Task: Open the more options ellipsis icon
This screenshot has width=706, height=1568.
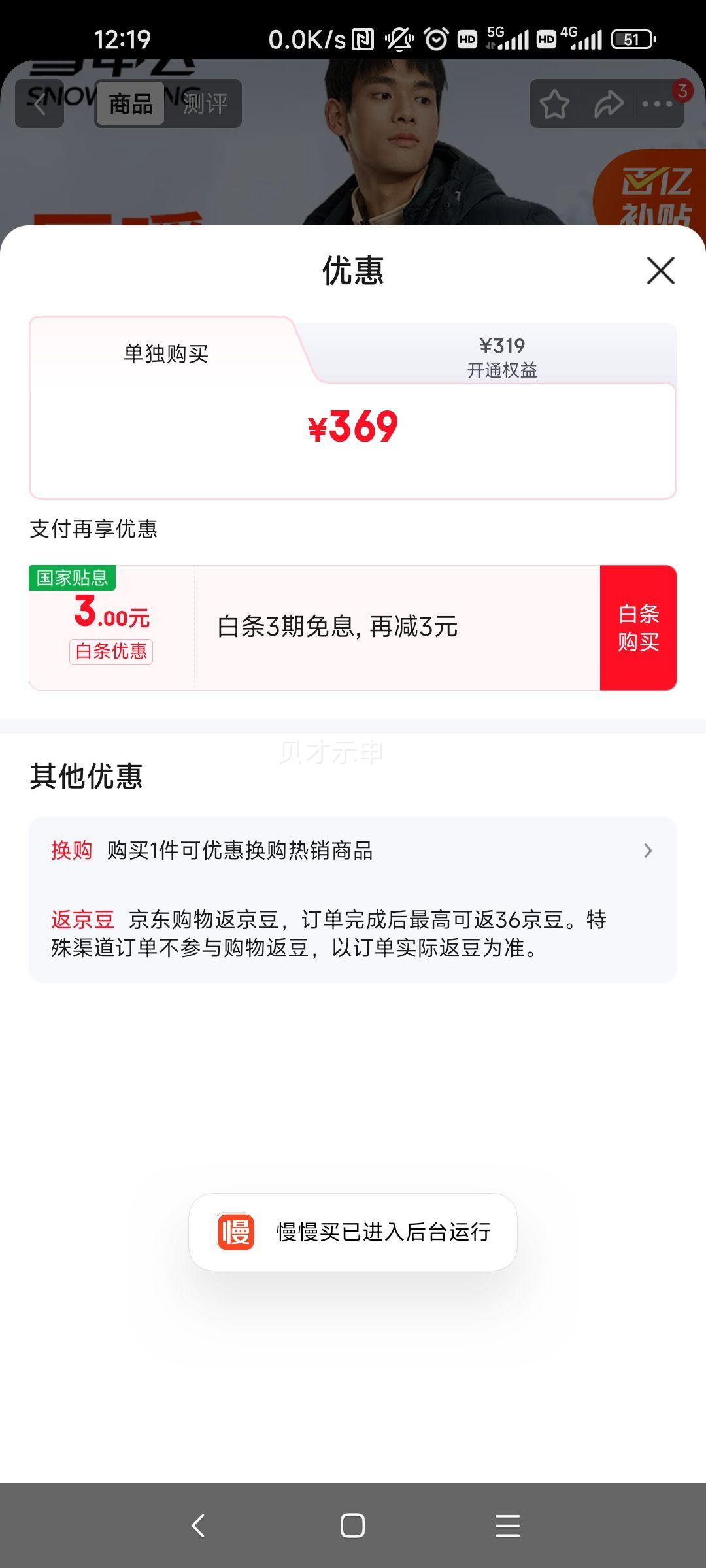Action: coord(657,104)
